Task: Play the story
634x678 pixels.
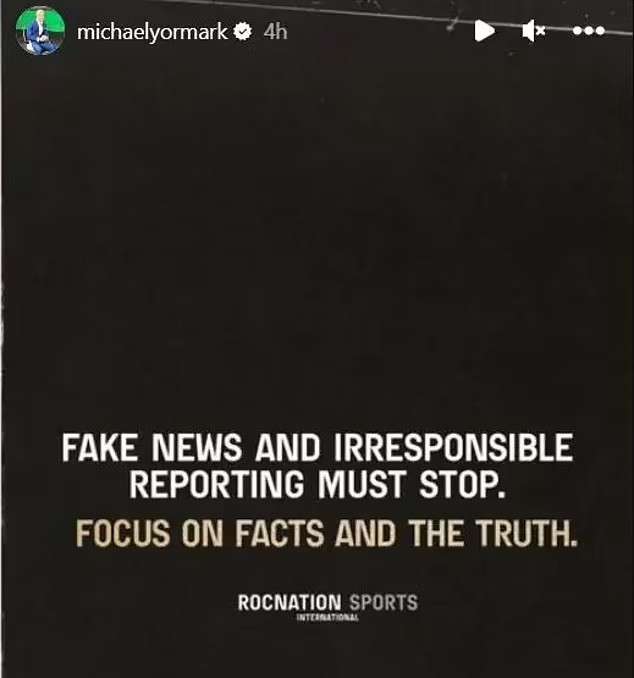Action: point(484,32)
